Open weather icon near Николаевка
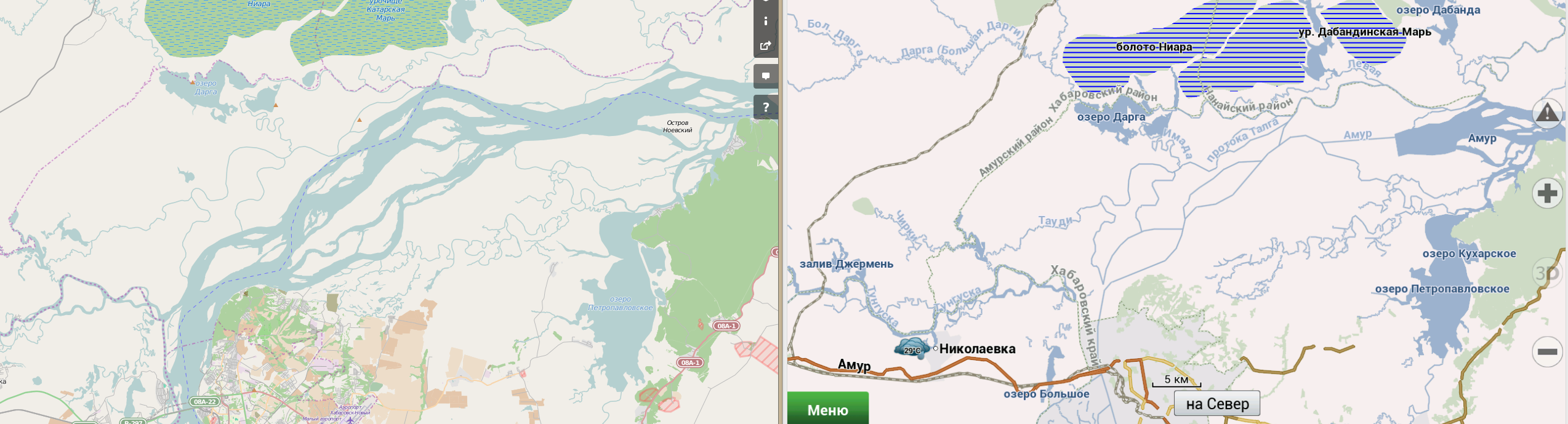 pyautogui.click(x=912, y=348)
